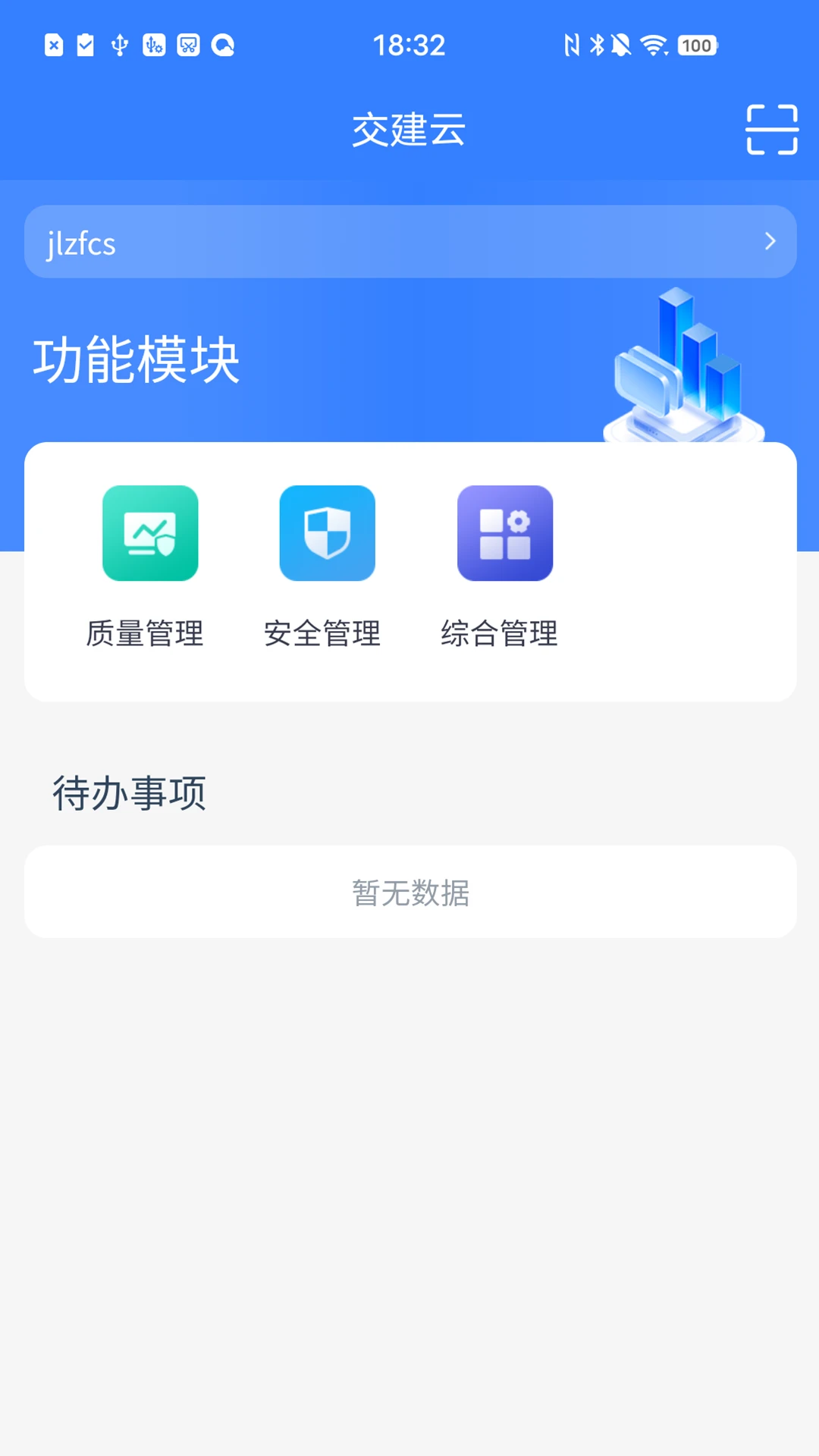Tap the 待办事项 section heading
The height and width of the screenshot is (1456, 819).
[x=129, y=791]
